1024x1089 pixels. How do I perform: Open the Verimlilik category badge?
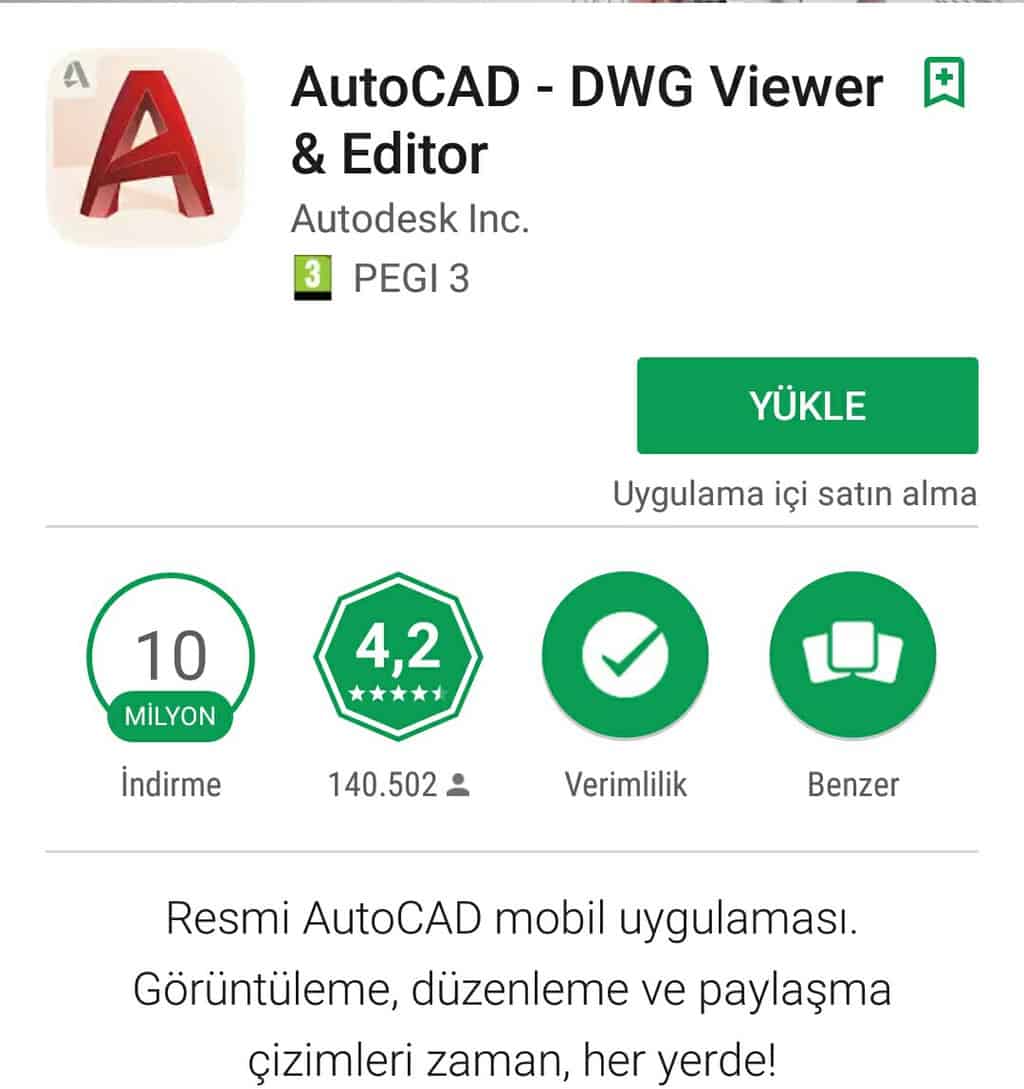[x=625, y=656]
